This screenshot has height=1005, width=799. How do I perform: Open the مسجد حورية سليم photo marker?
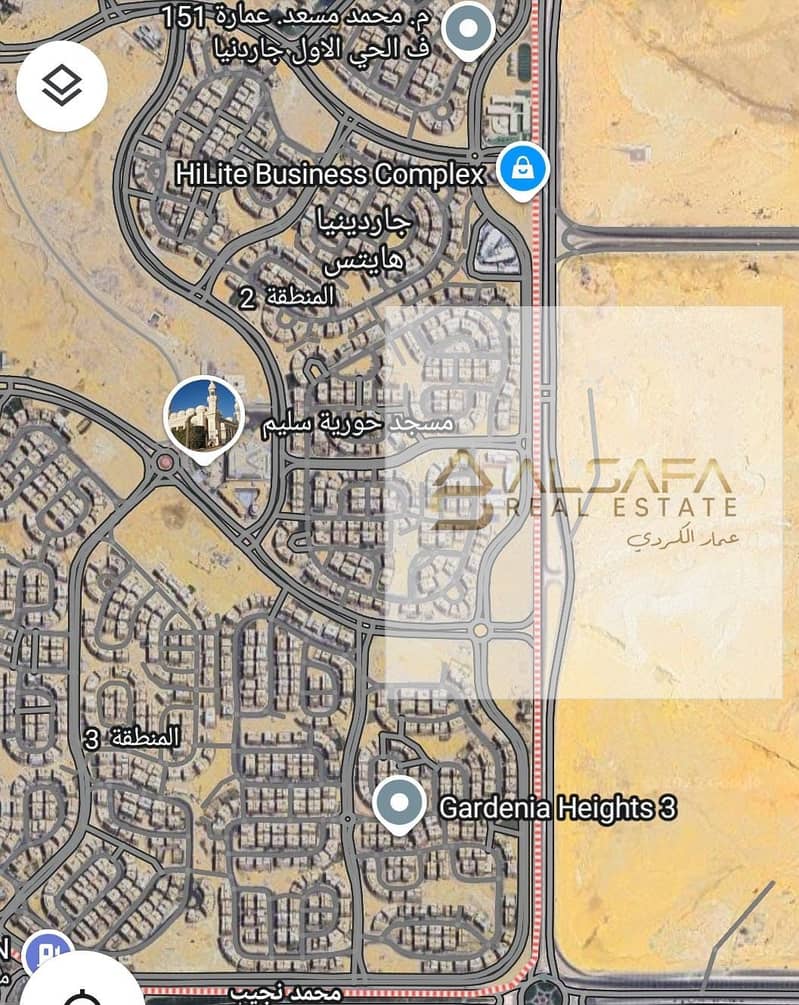(204, 415)
